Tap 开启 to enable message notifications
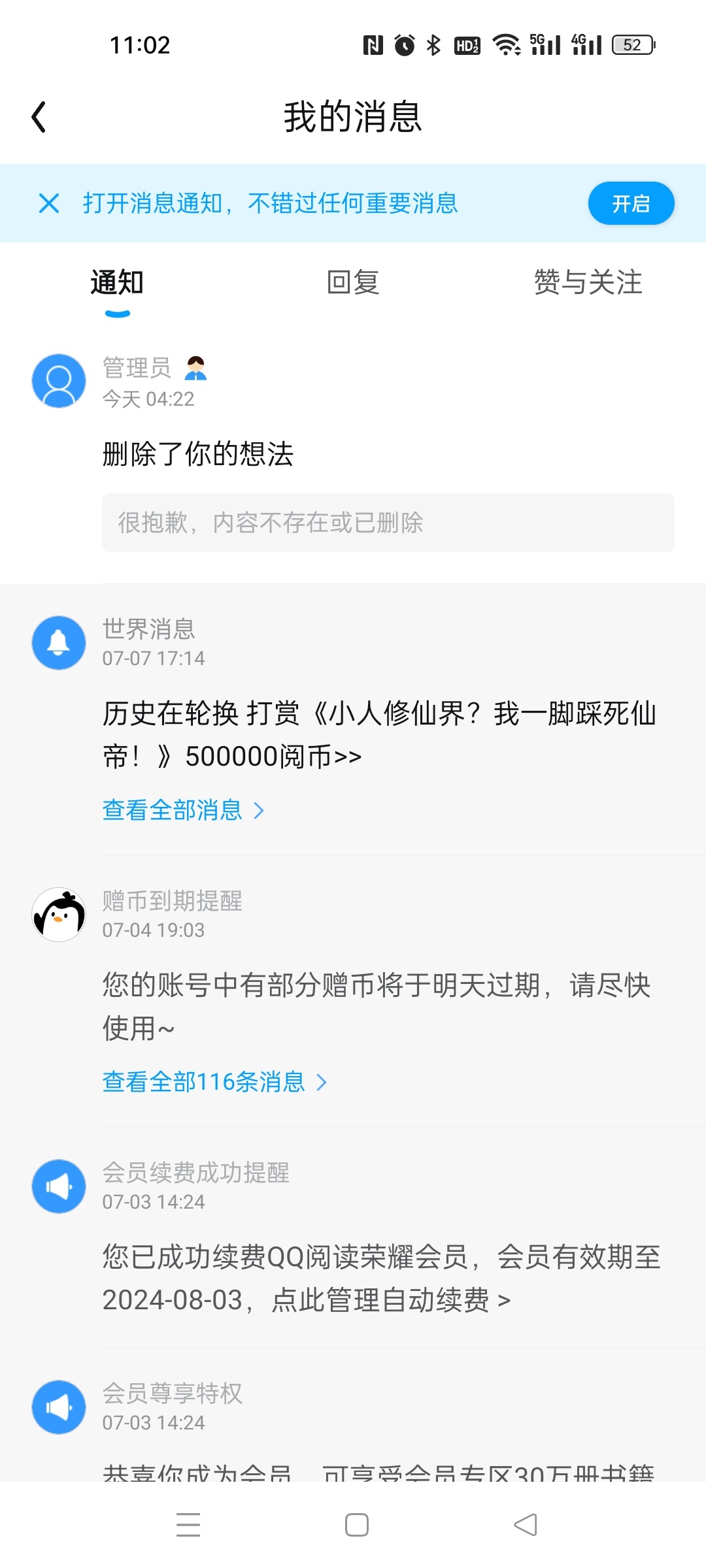 pyautogui.click(x=631, y=203)
